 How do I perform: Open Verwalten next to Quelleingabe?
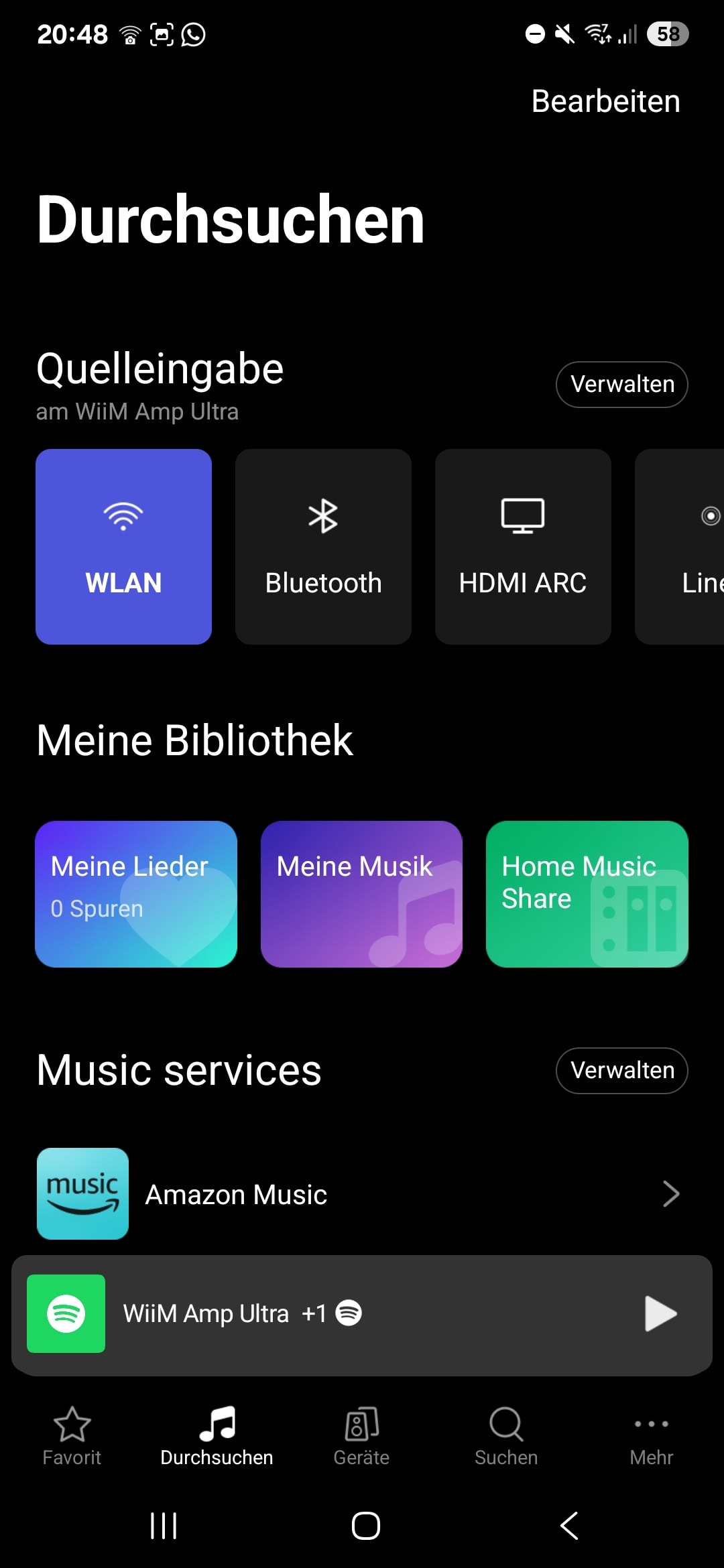point(621,385)
